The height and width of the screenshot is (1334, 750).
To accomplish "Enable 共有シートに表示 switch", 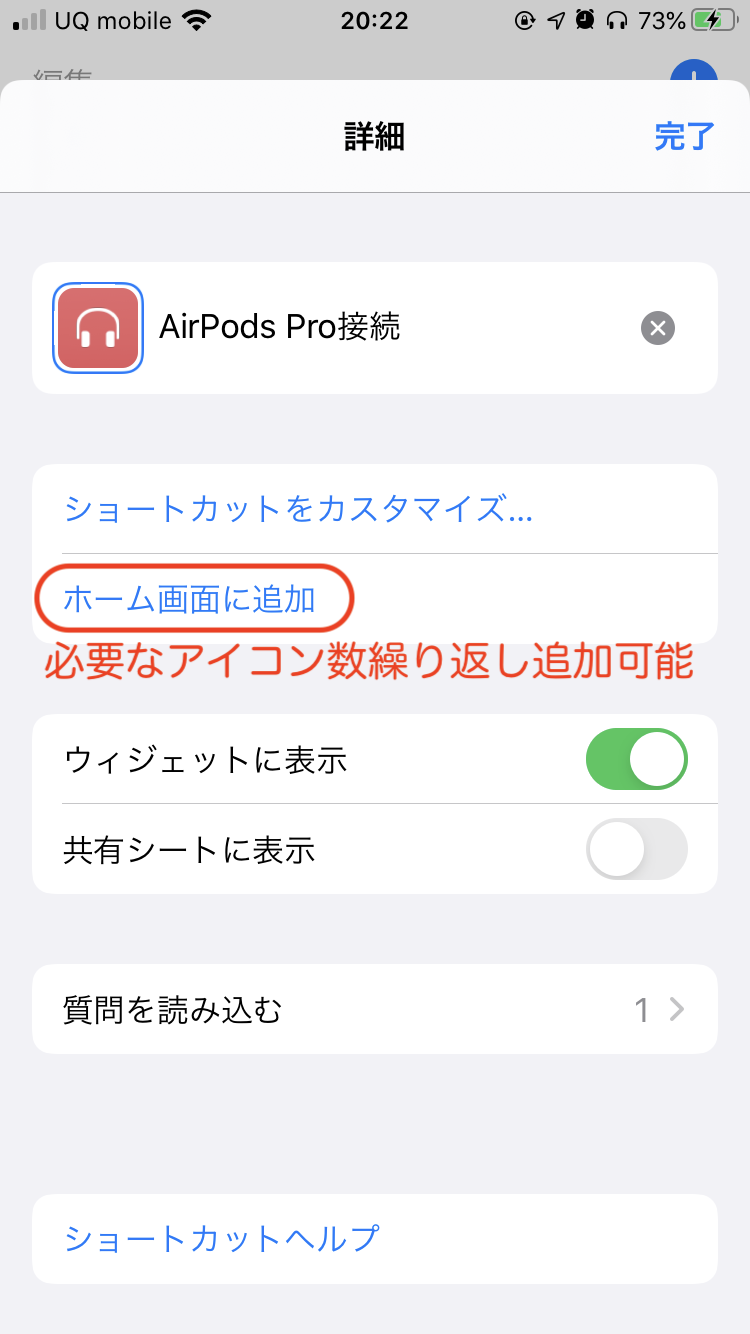I will 636,849.
